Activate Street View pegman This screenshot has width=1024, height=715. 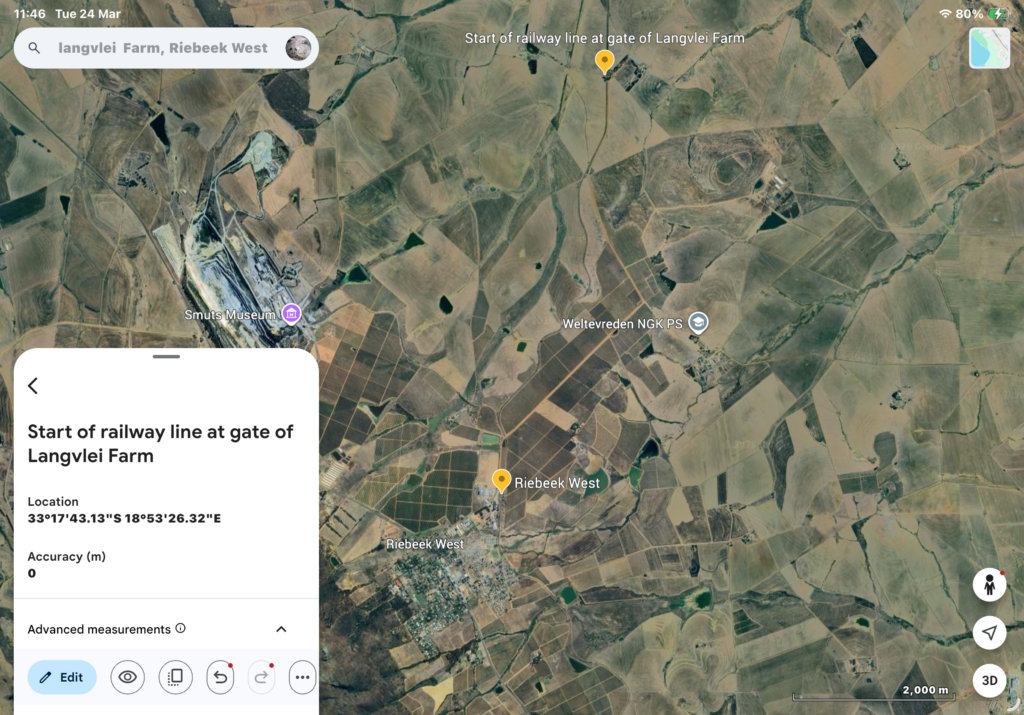click(989, 585)
